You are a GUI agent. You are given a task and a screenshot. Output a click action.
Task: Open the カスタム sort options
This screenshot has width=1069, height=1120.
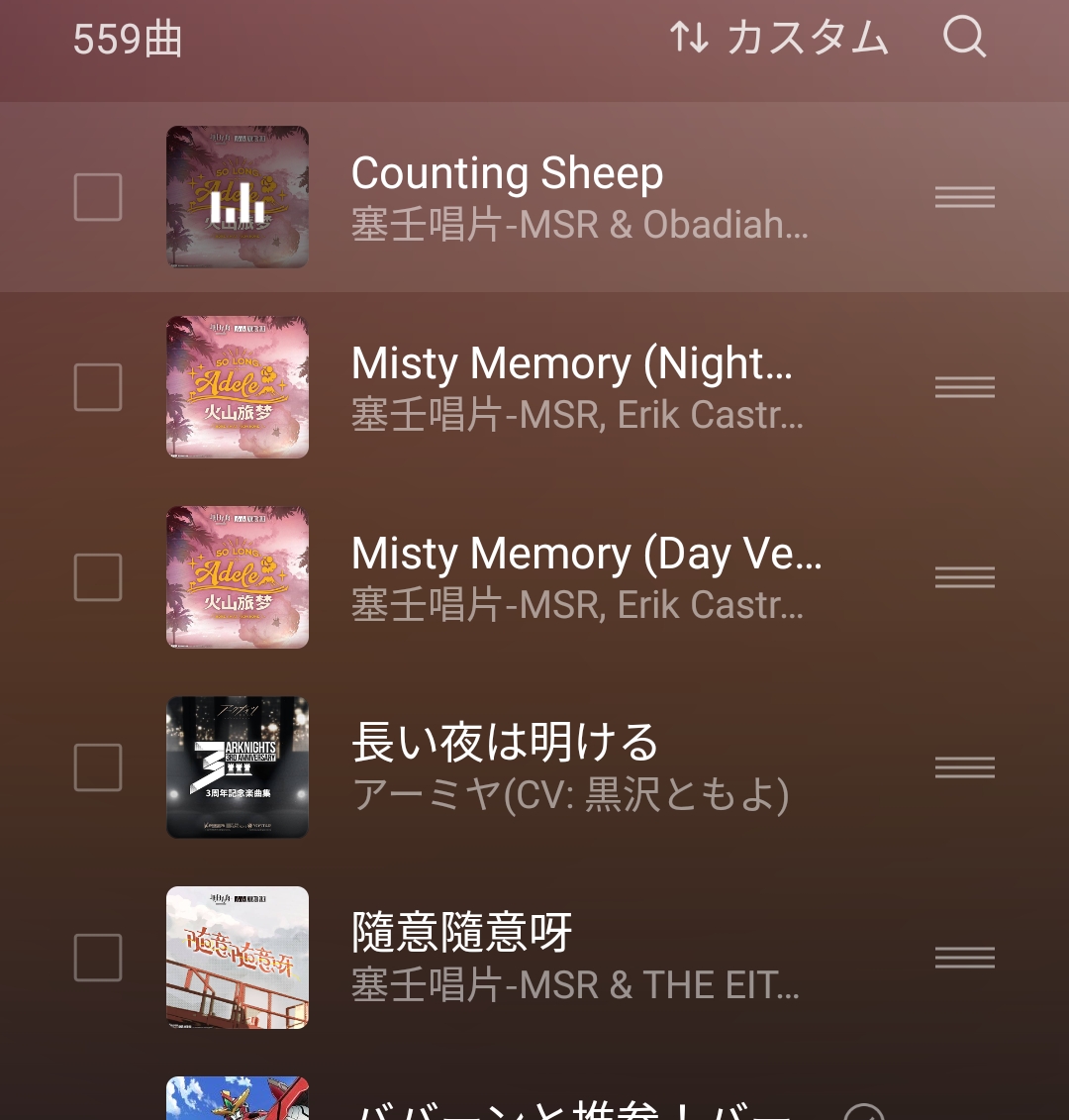(x=780, y=39)
